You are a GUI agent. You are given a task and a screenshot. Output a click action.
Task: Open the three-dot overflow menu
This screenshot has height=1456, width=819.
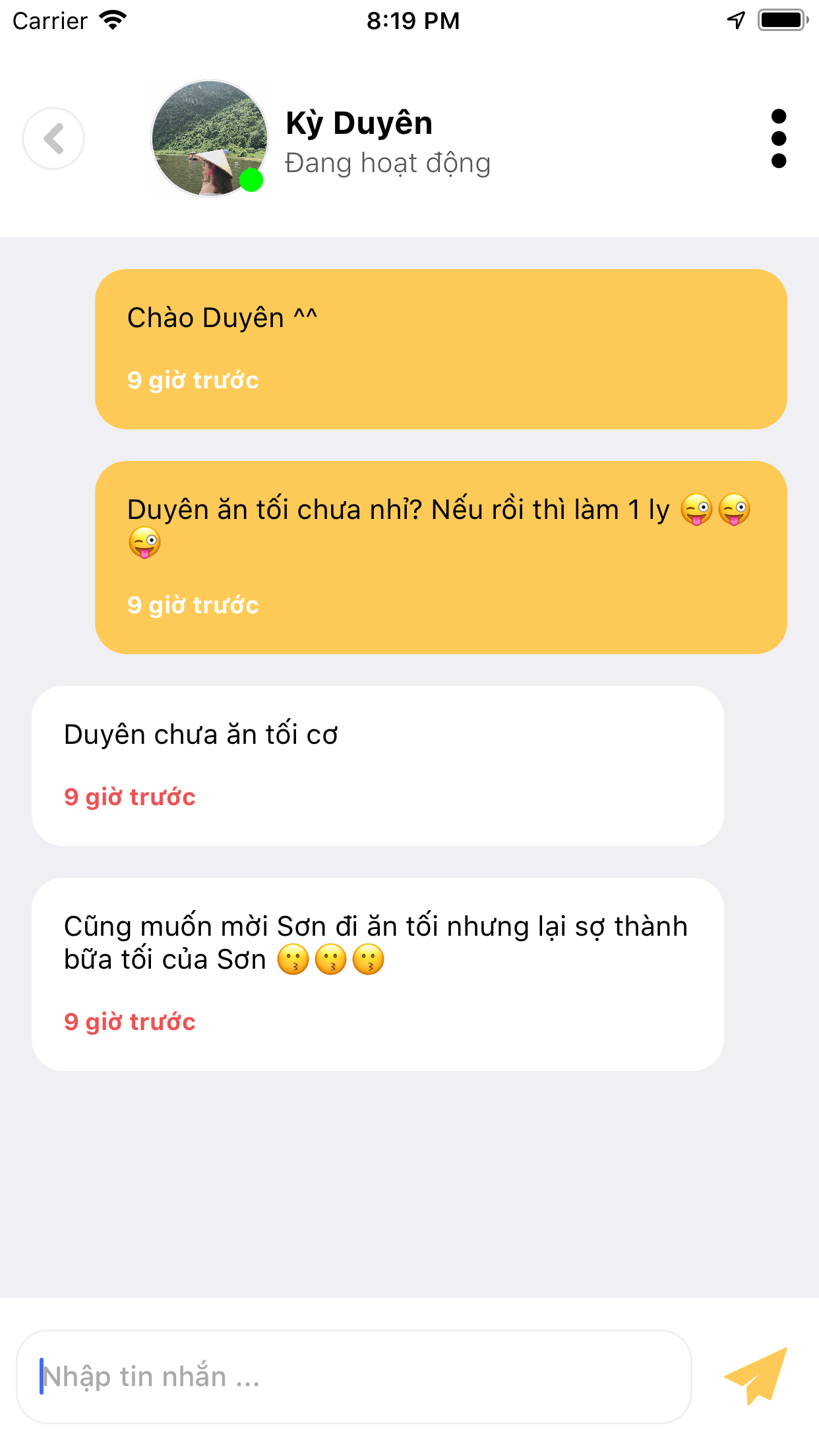pyautogui.click(x=778, y=138)
